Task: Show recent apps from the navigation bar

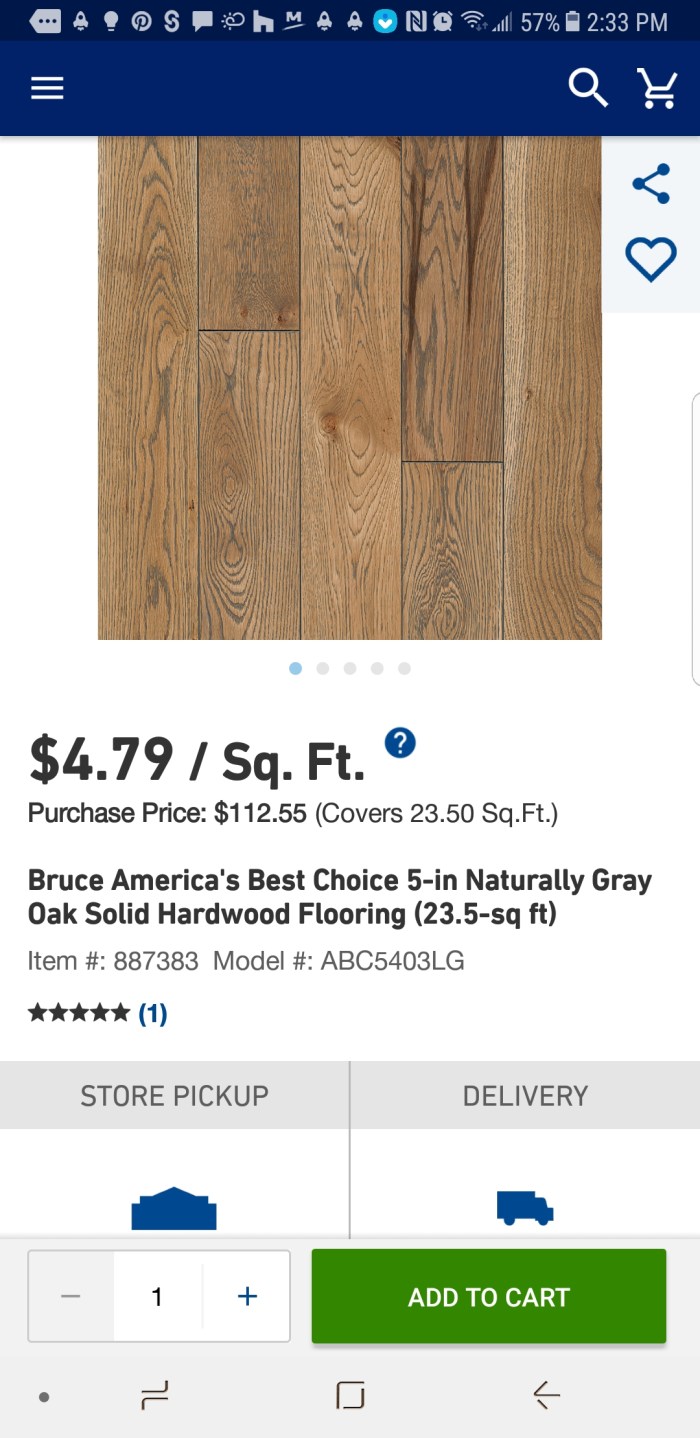Action: coord(155,1394)
